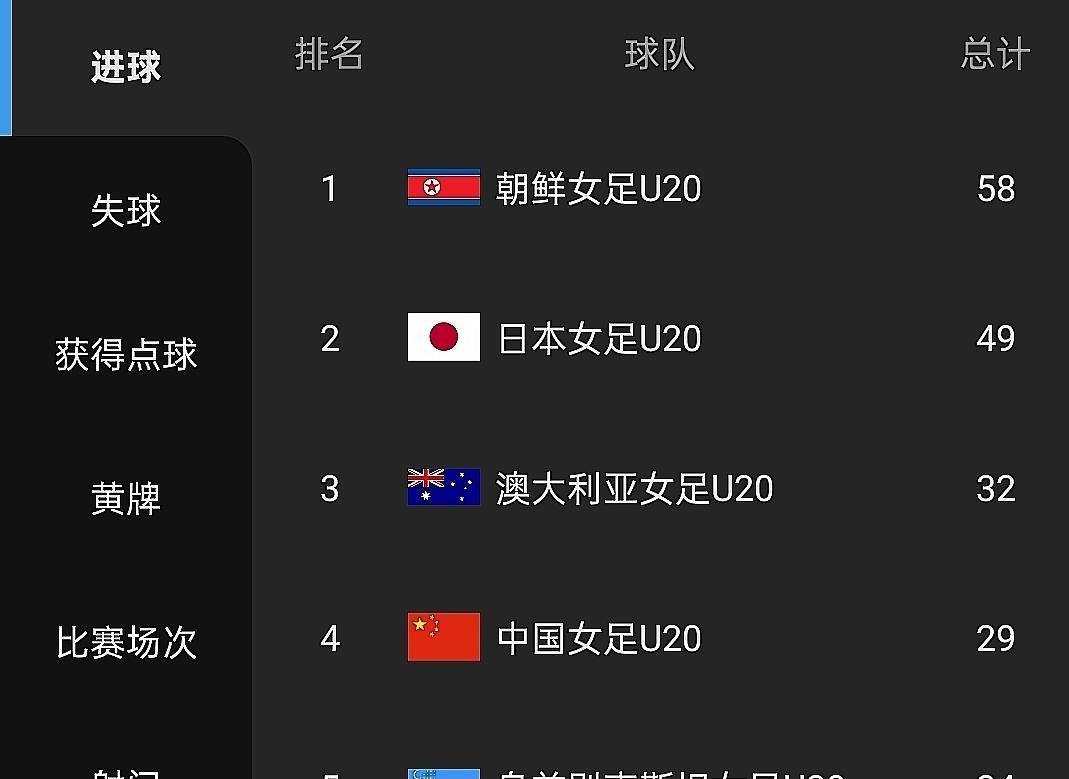Image resolution: width=1069 pixels, height=779 pixels.
Task: View the 澳大利亚女足U20 team
Action: pyautogui.click(x=634, y=488)
